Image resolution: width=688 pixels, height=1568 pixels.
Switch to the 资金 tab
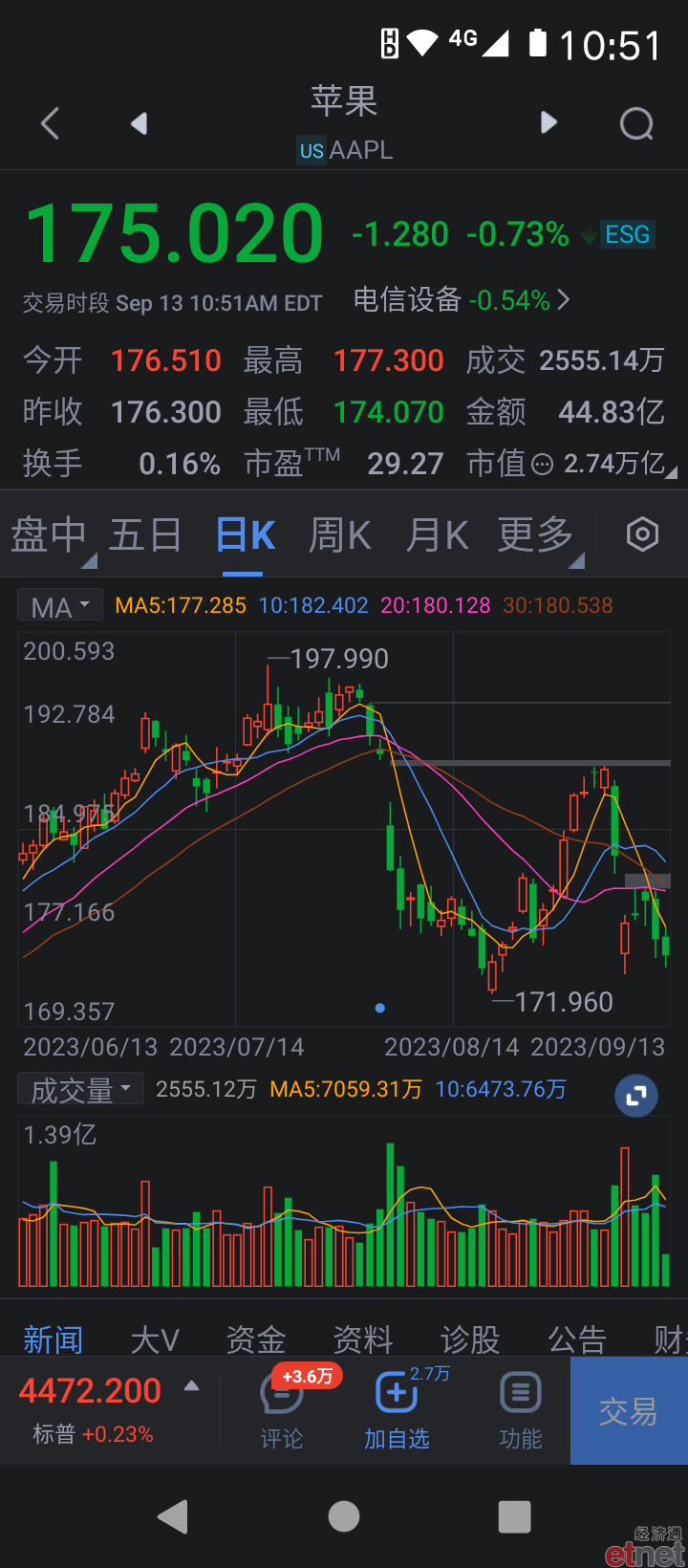pos(256,1339)
